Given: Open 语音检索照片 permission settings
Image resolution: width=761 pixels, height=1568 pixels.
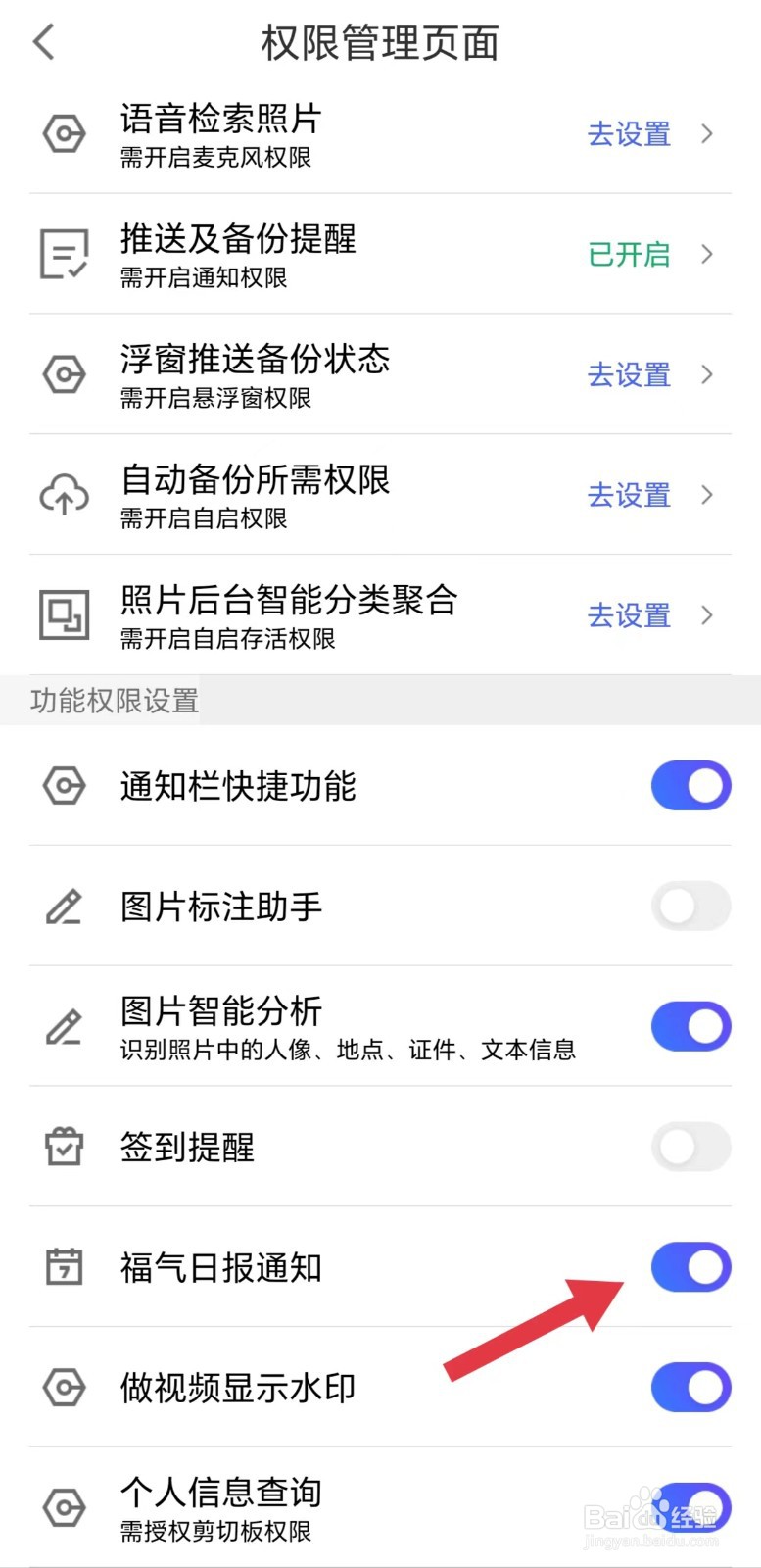Looking at the screenshot, I should [380, 134].
